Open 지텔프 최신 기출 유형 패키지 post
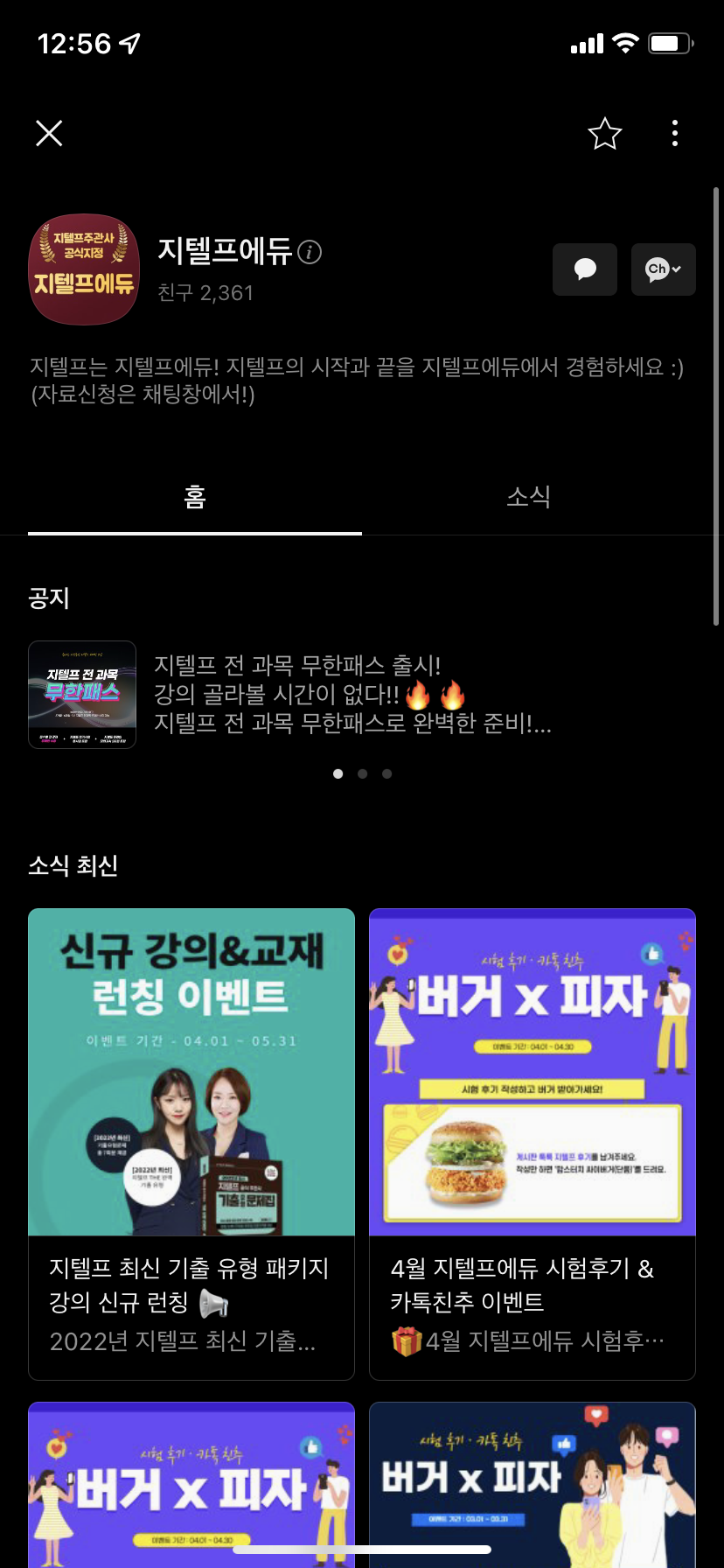This screenshot has width=724, height=1568. pyautogui.click(x=191, y=1143)
